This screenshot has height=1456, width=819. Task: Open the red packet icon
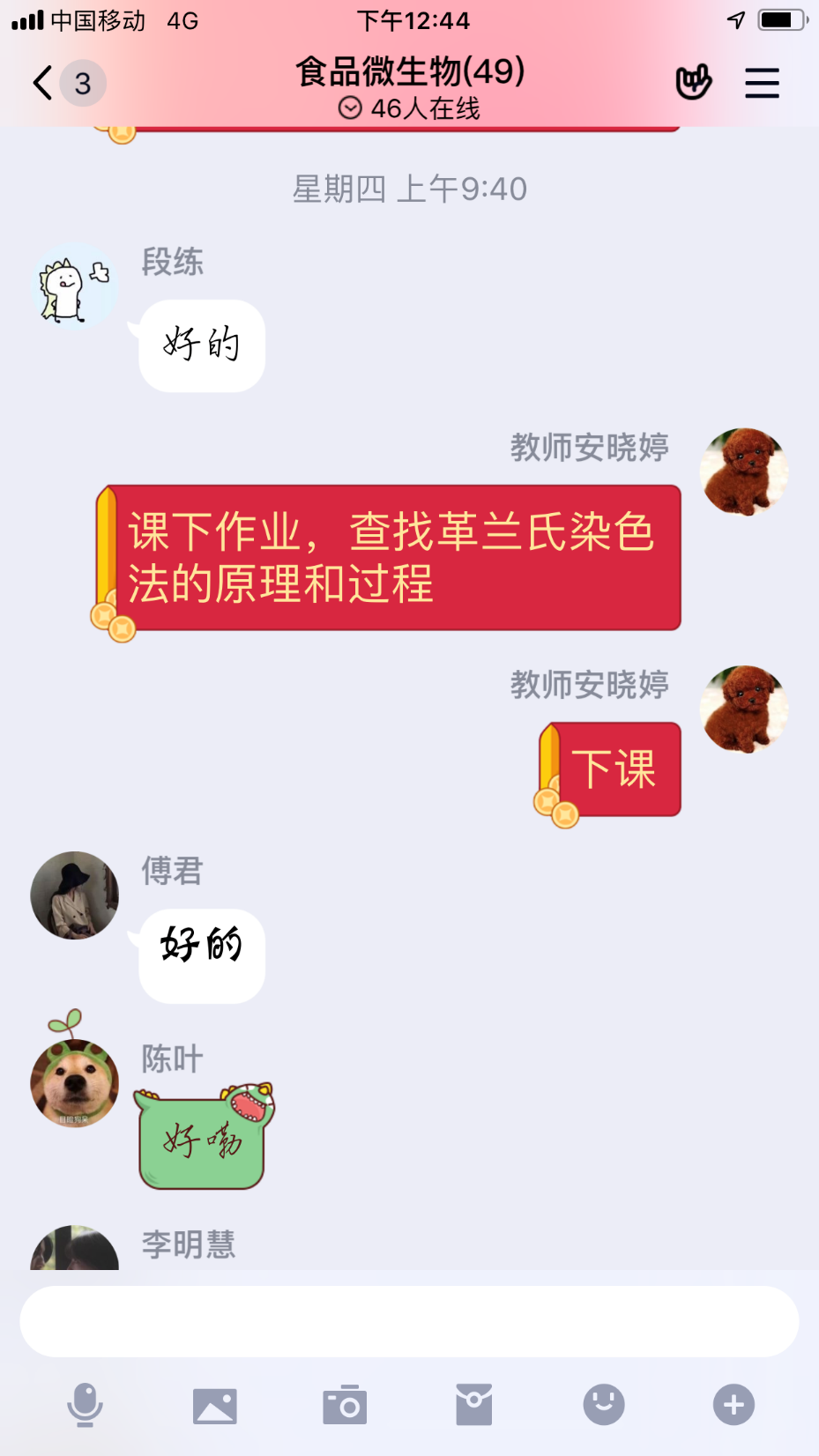[474, 1405]
